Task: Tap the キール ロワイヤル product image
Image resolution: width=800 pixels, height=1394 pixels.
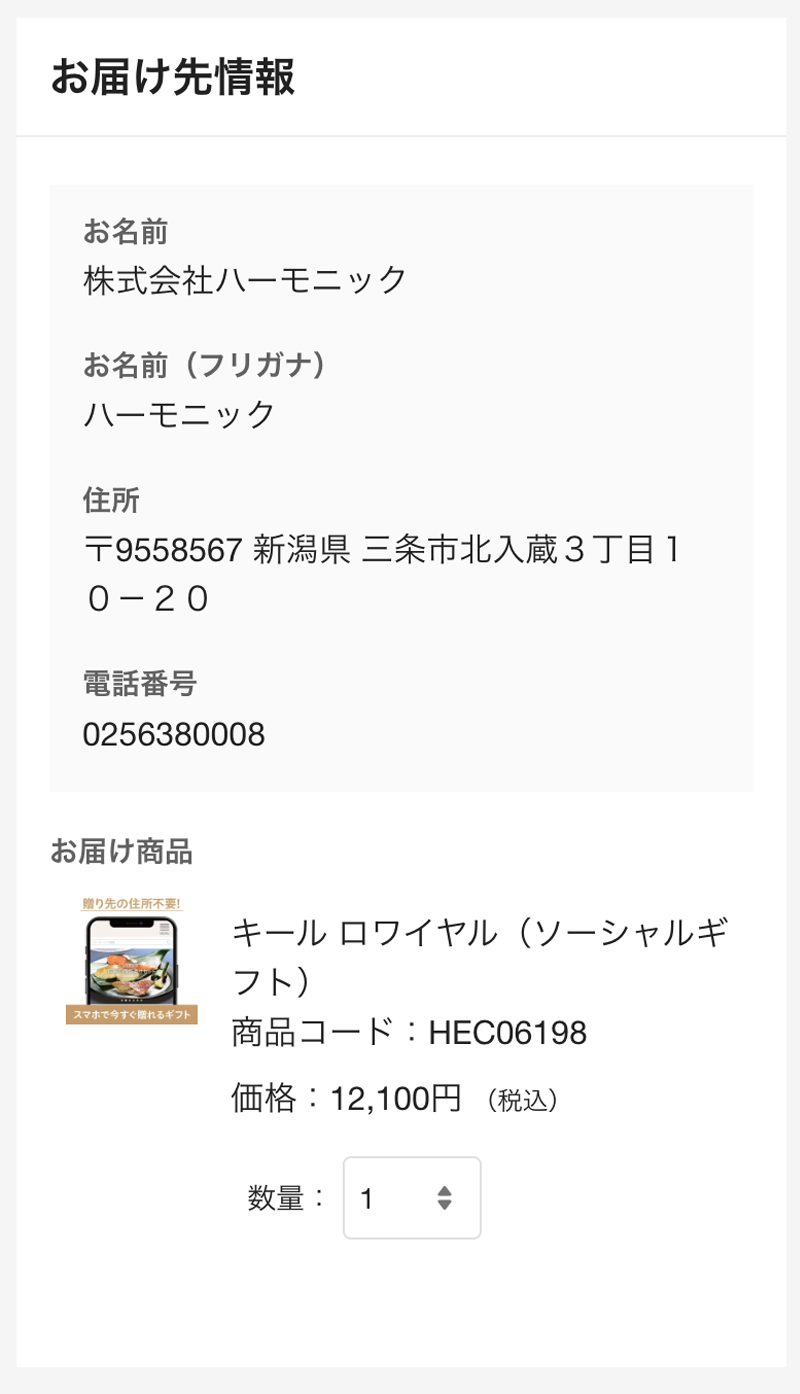Action: point(132,961)
